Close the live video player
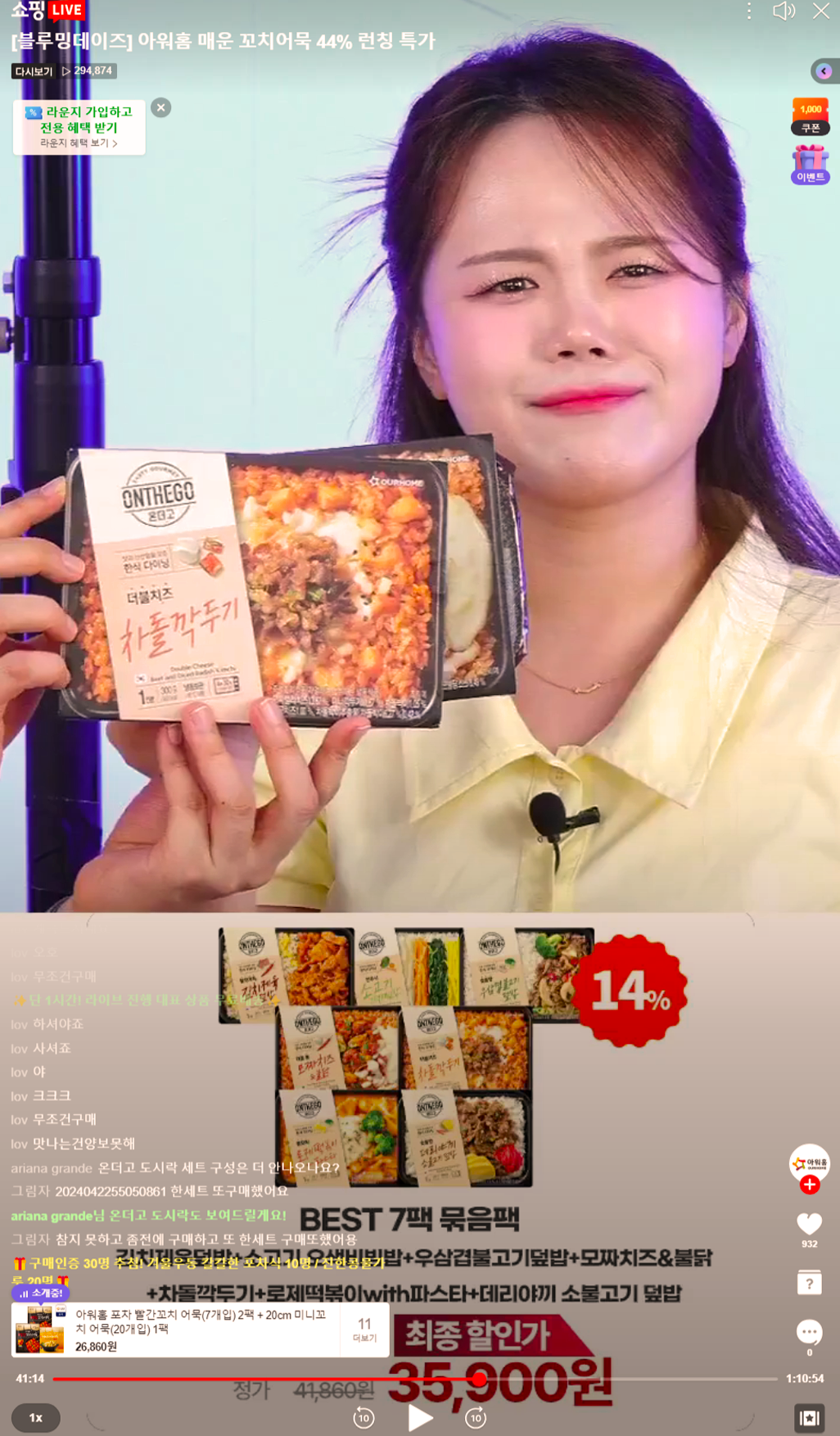Viewport: 840px width, 1436px height. [821, 11]
